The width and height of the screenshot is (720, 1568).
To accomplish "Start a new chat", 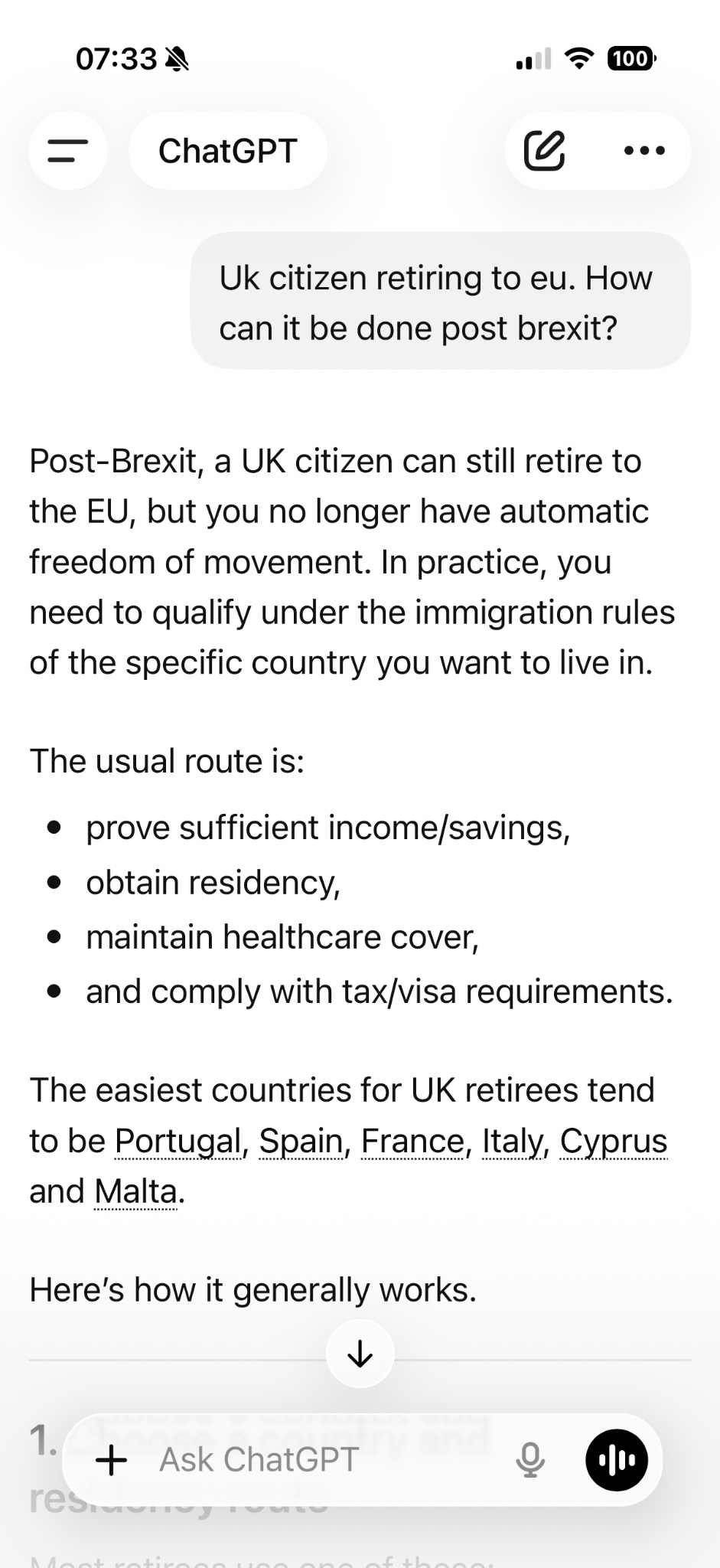I will coord(545,151).
